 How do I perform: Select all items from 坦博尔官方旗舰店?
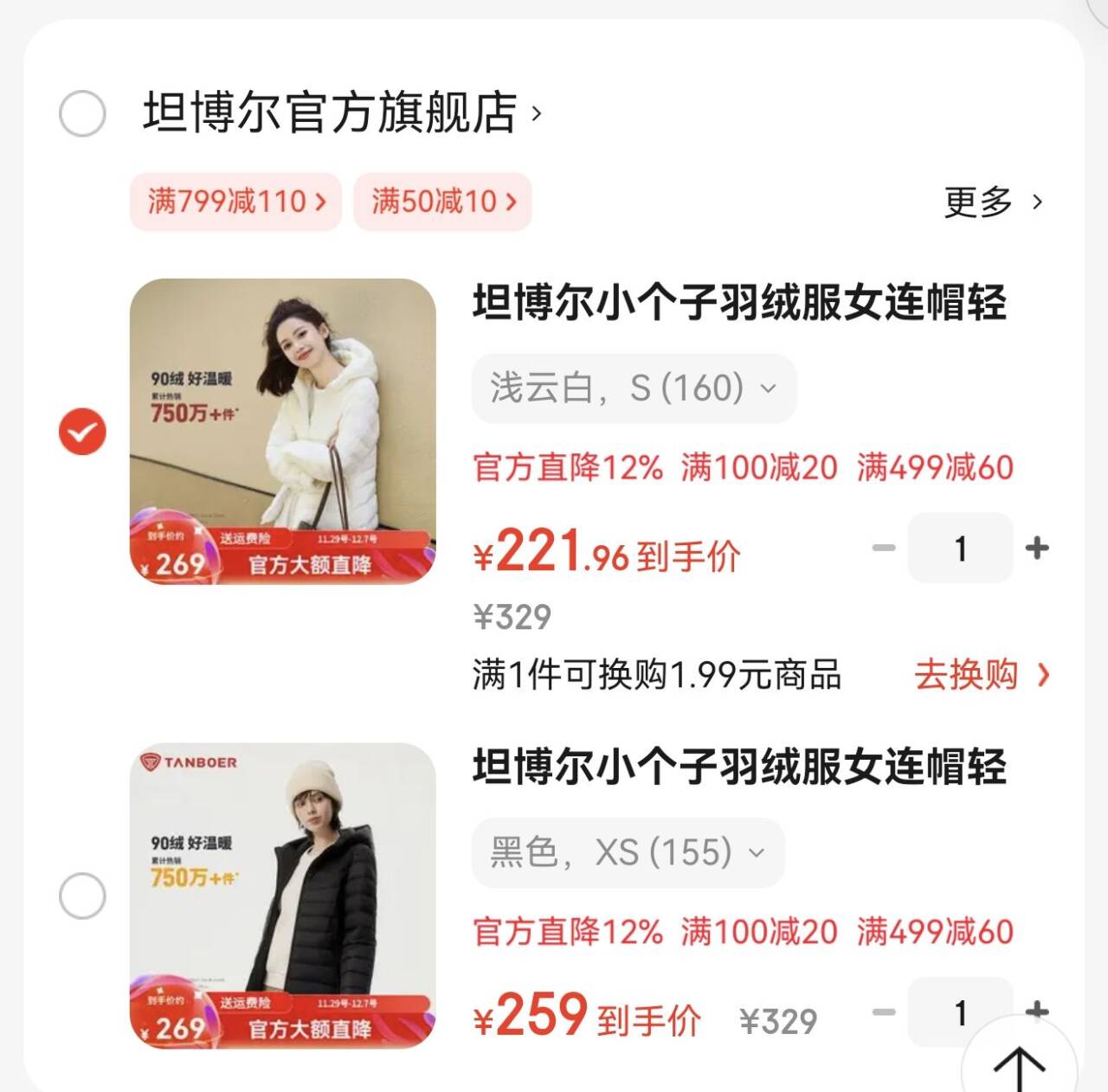pos(82,113)
